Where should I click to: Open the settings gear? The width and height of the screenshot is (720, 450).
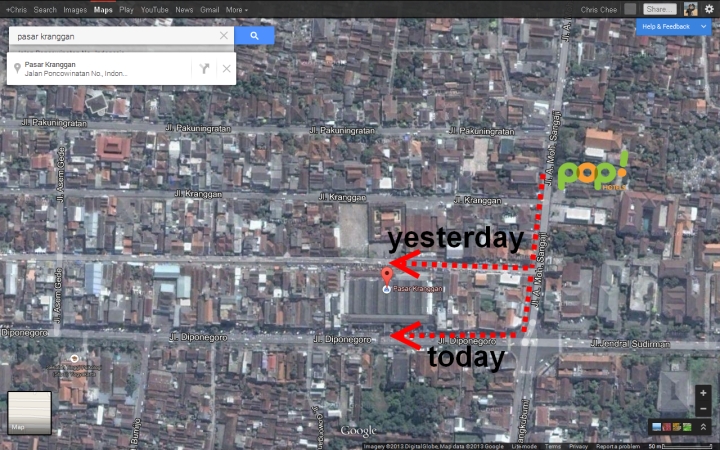point(709,9)
